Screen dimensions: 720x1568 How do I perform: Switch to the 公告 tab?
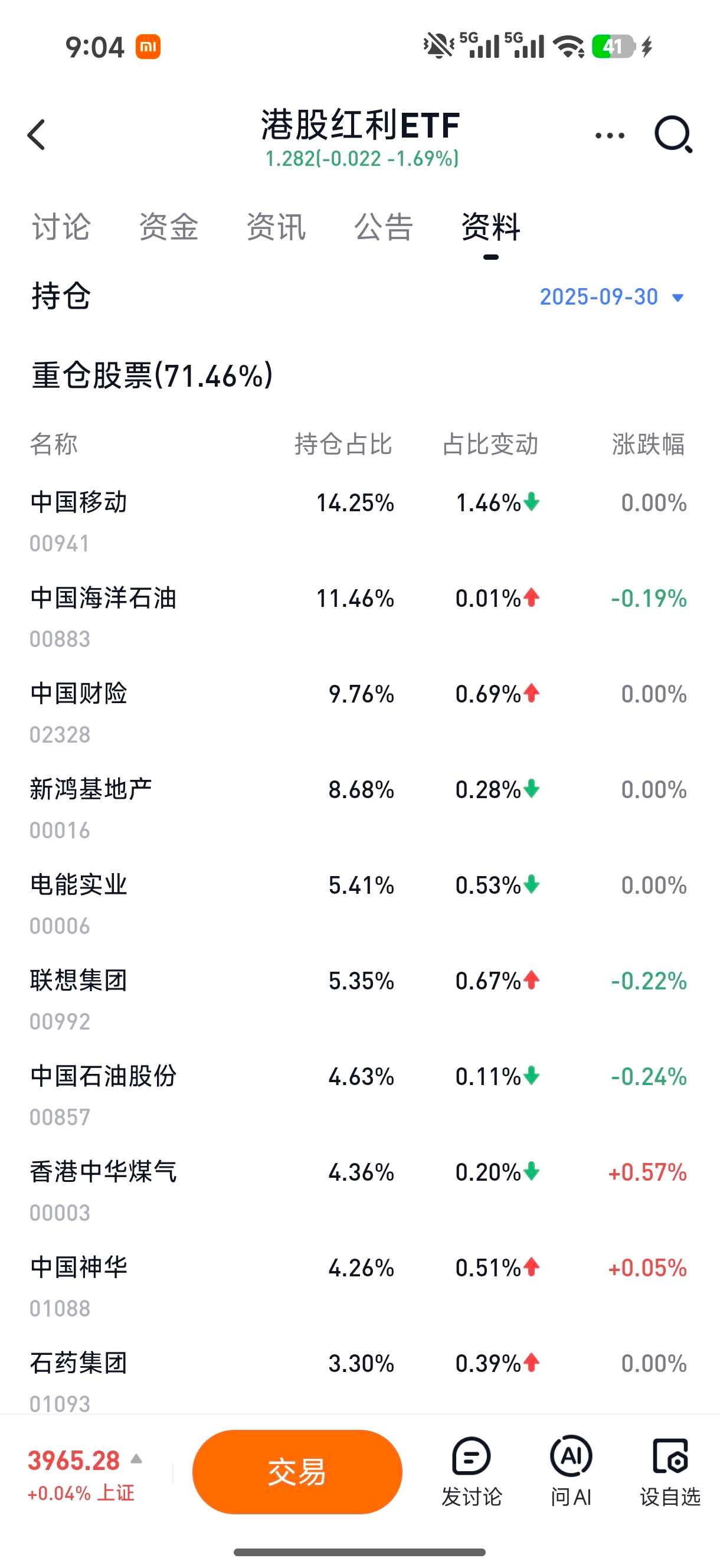[x=384, y=227]
